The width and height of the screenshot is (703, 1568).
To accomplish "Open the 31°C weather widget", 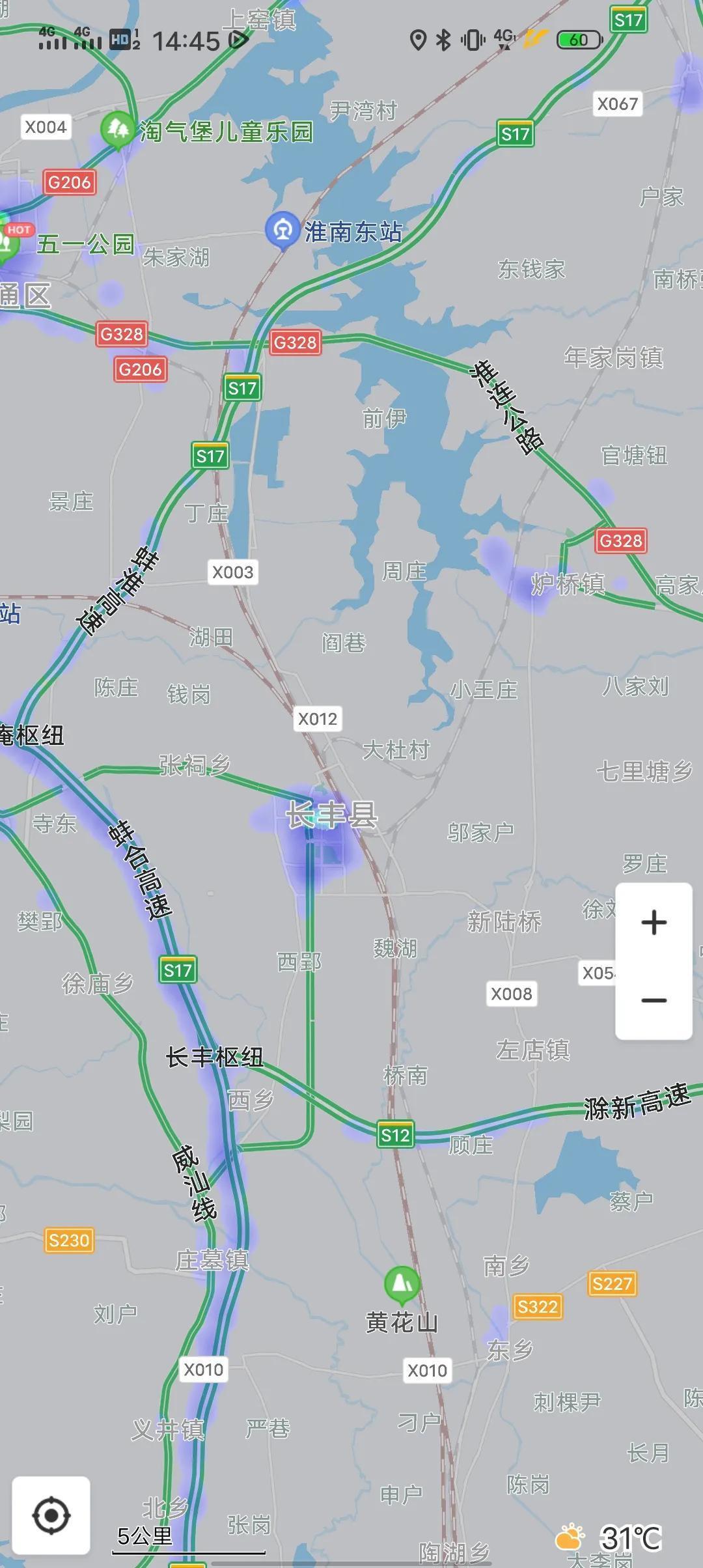I will [610, 1538].
